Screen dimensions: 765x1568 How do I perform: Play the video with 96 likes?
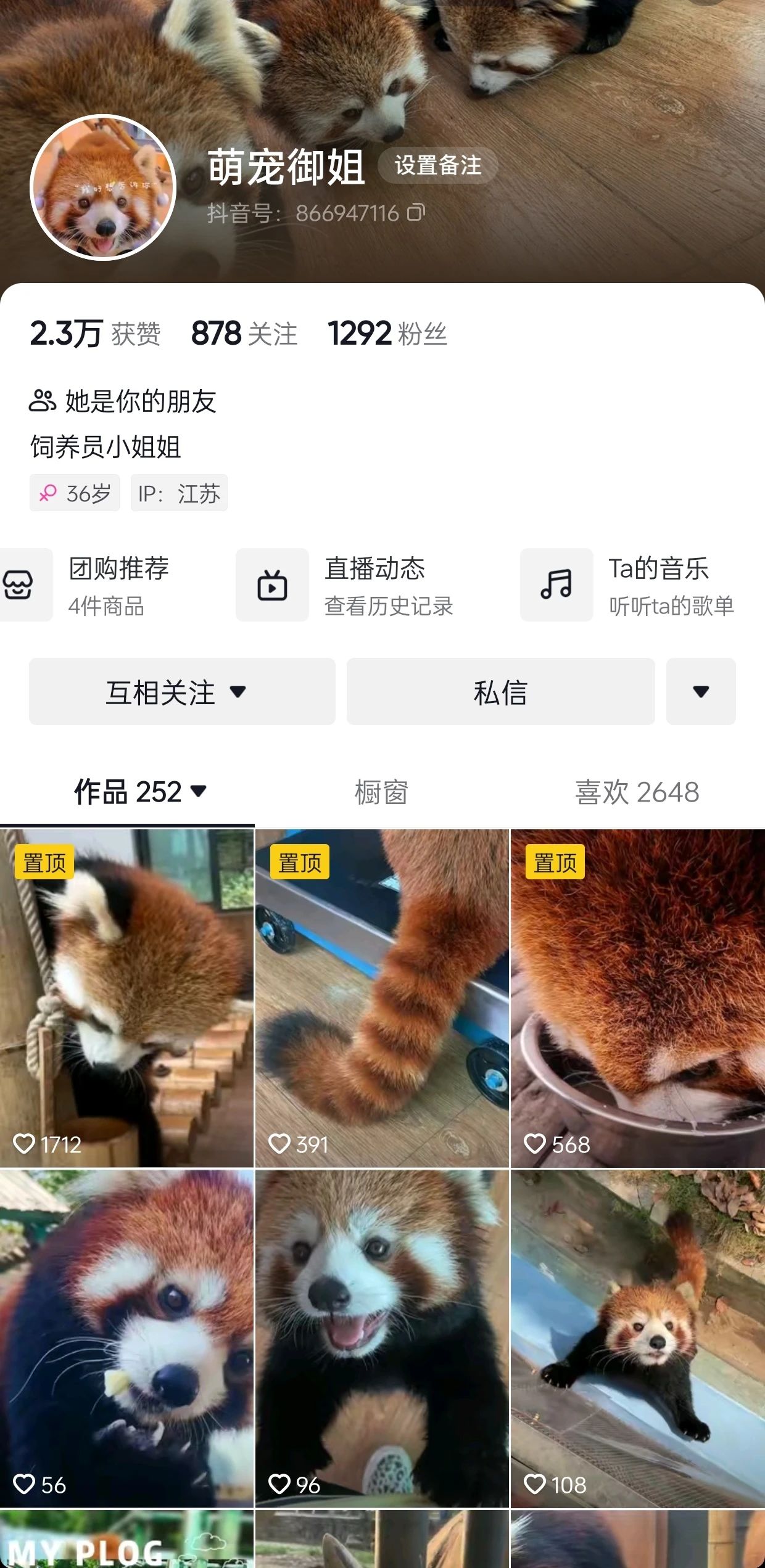[x=382, y=1338]
